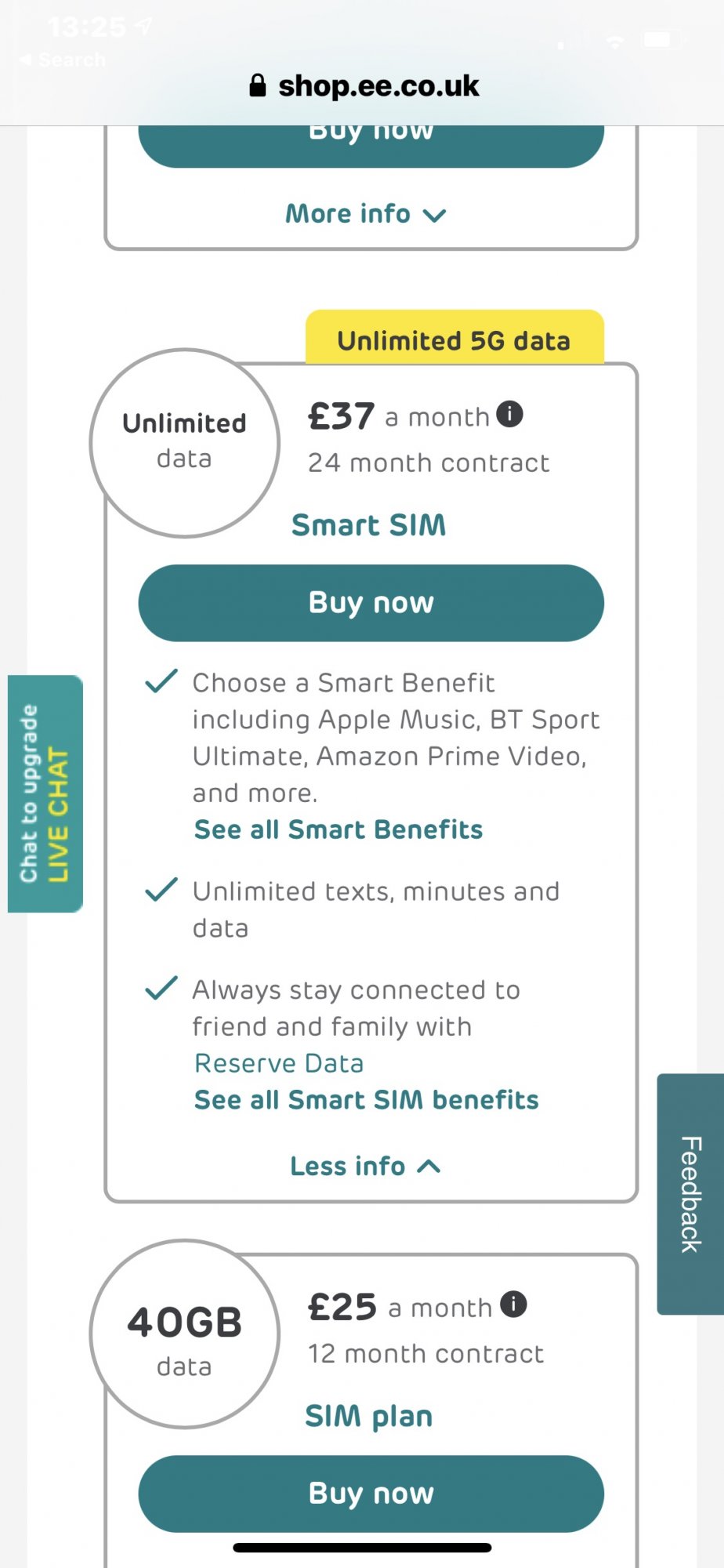Buy the £37 Smart SIM plan

pos(371,603)
